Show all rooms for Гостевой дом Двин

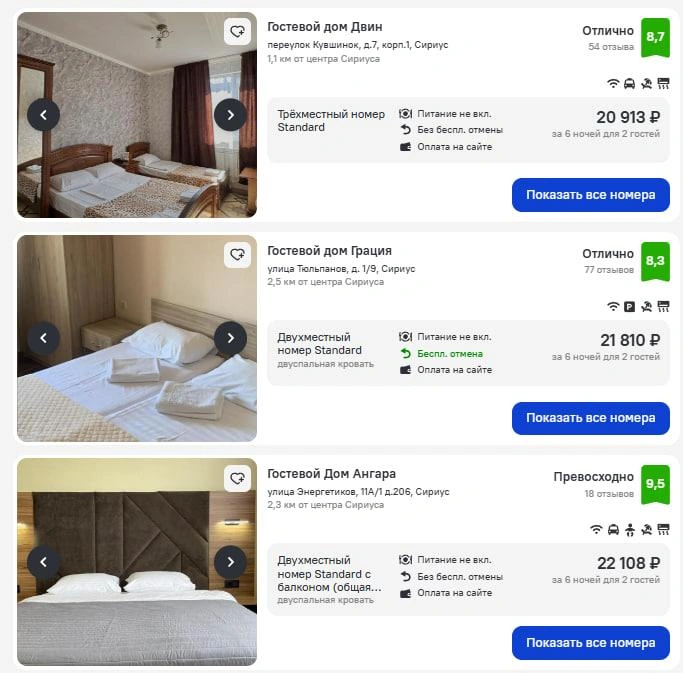pyautogui.click(x=590, y=195)
